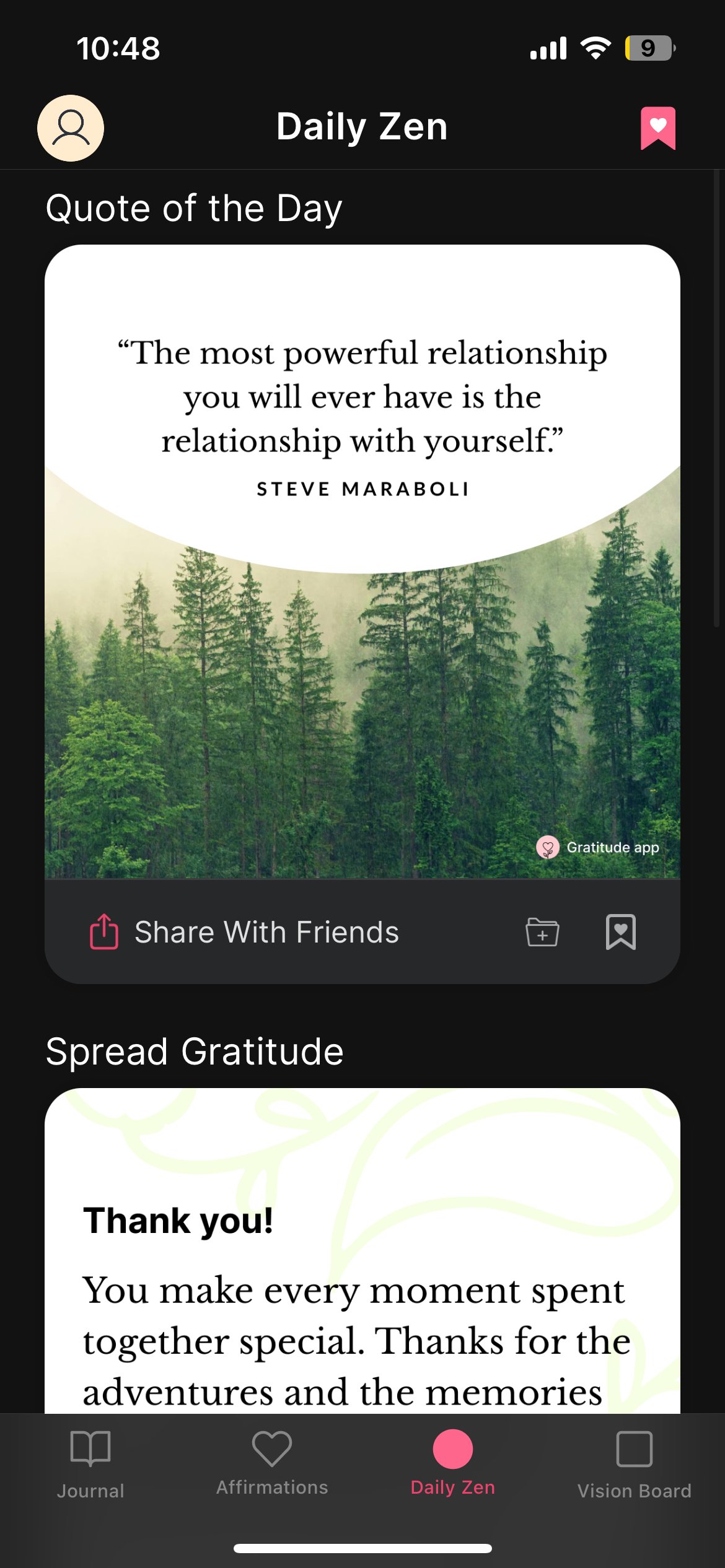The image size is (725, 1568).
Task: Switch to the Journal tab
Action: click(90, 1465)
